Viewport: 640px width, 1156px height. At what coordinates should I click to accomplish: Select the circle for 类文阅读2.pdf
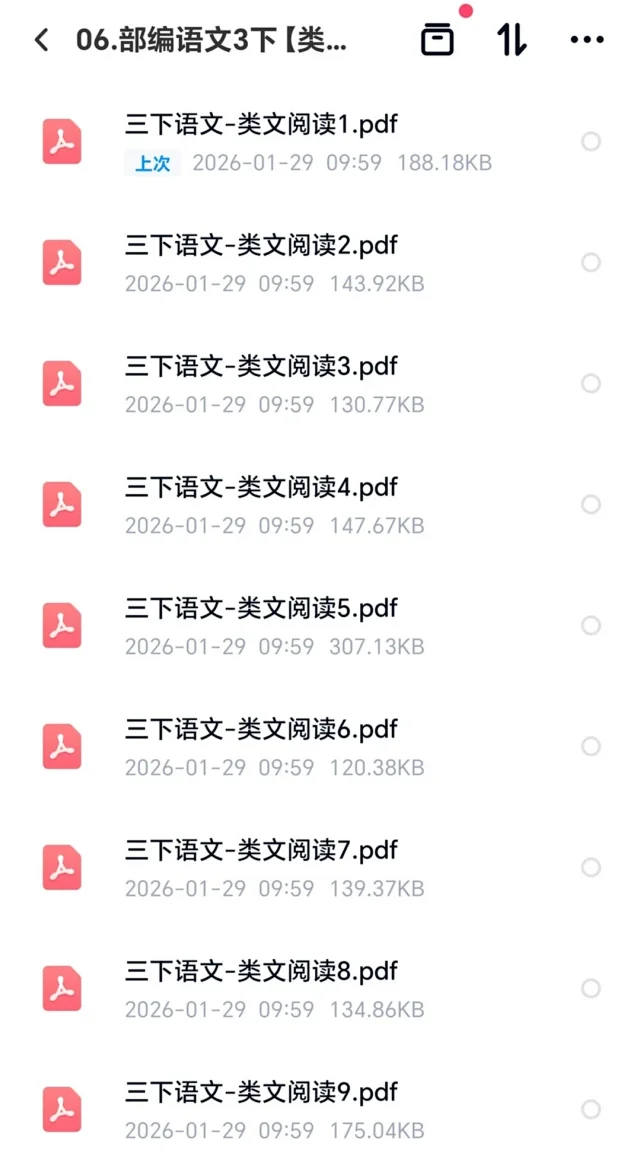[591, 263]
